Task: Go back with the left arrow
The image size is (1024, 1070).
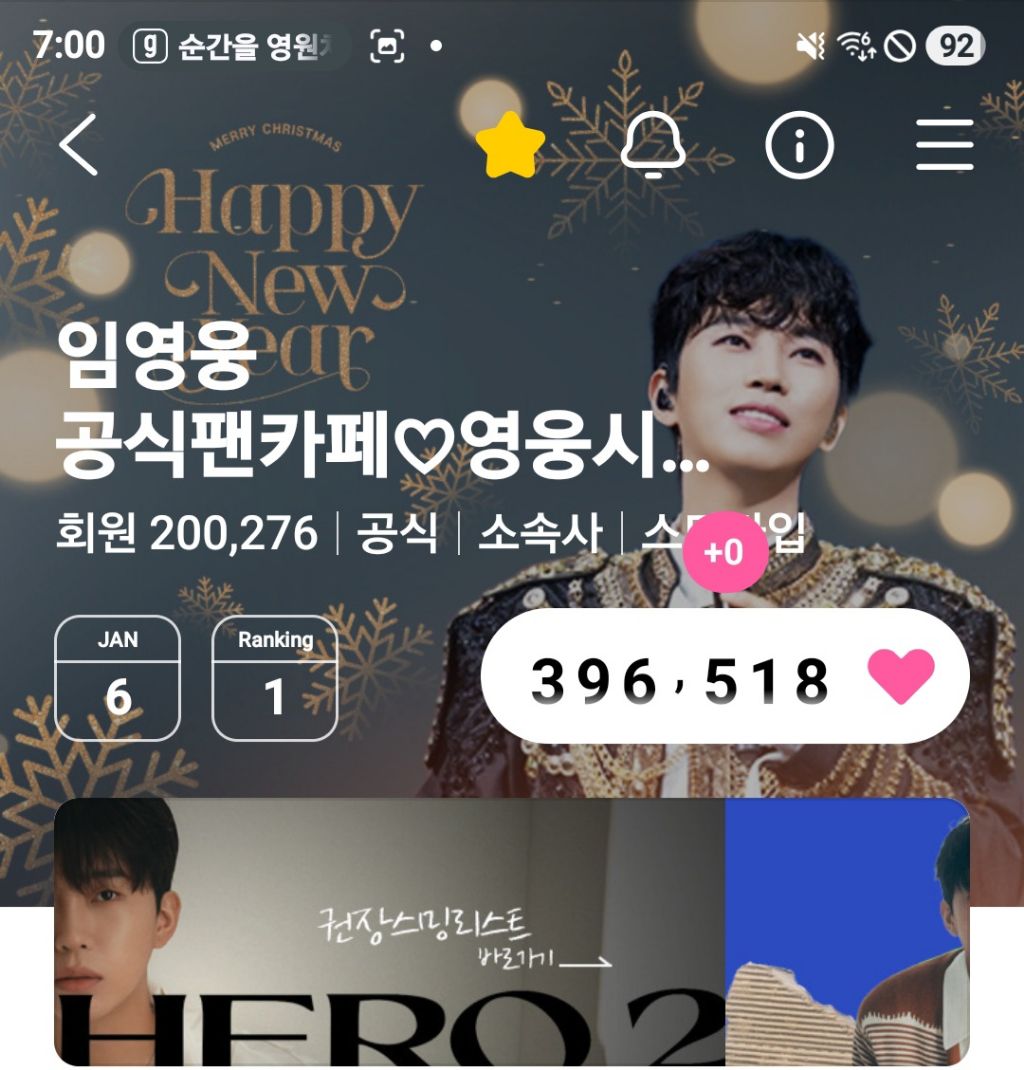Action: (78, 145)
